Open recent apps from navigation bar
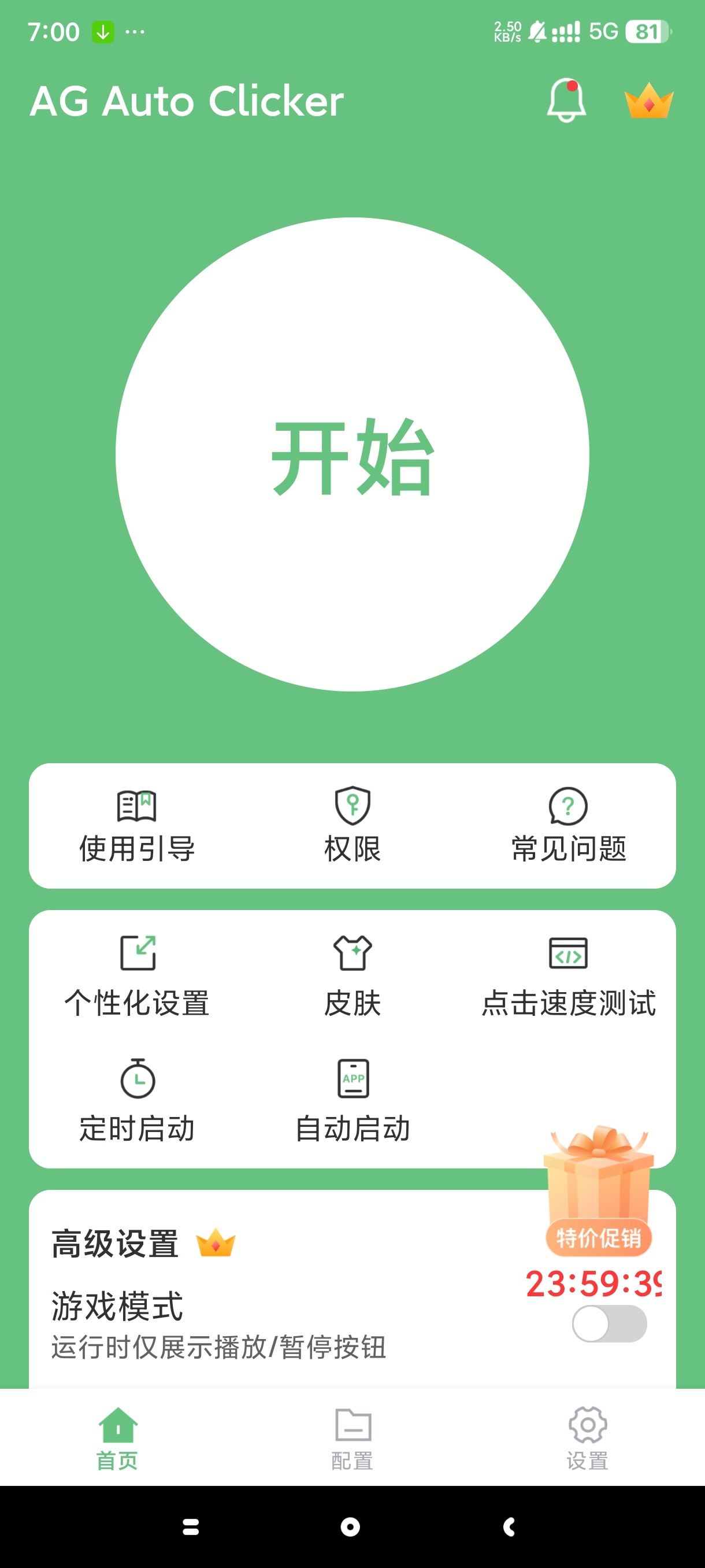This screenshot has width=705, height=1568. [x=191, y=1526]
